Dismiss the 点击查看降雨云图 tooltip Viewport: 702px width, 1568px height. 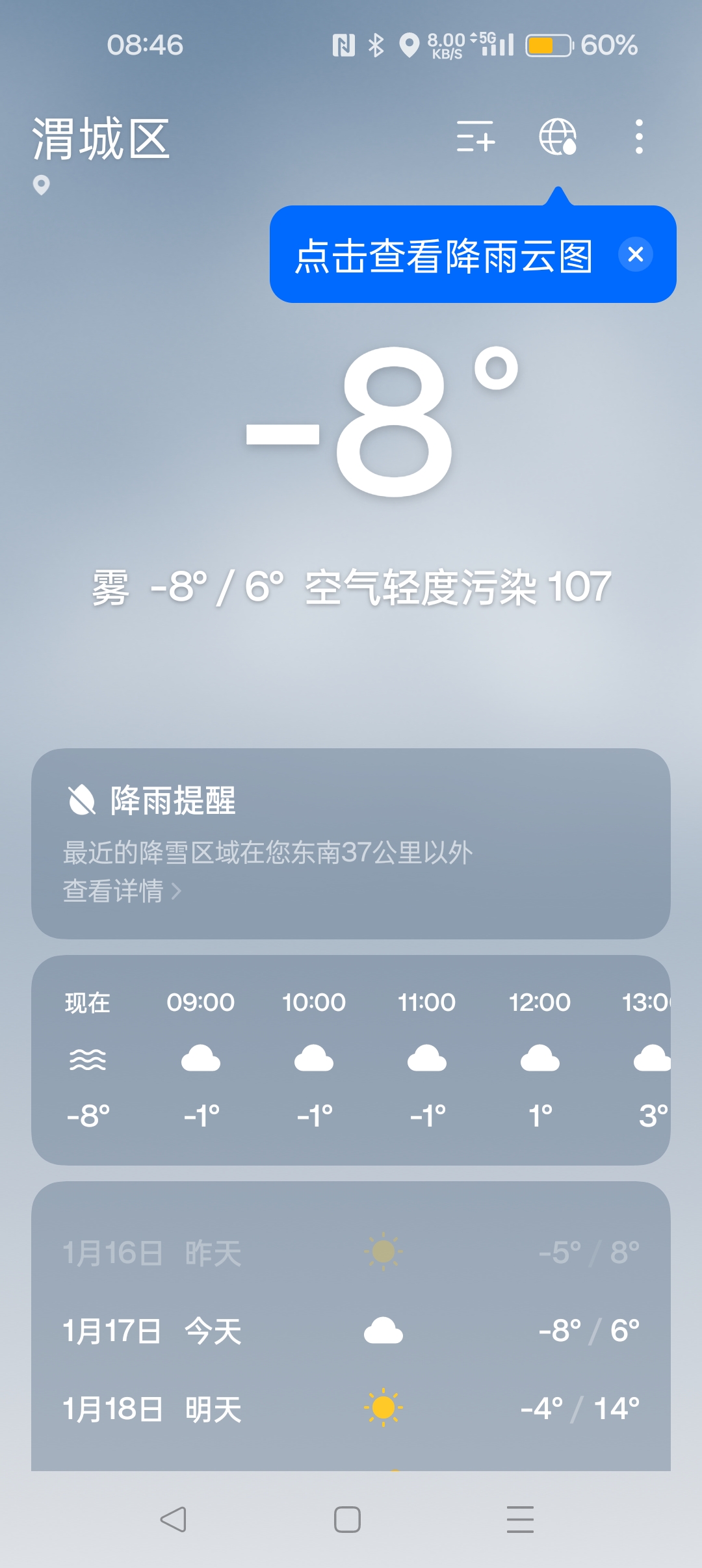point(636,254)
